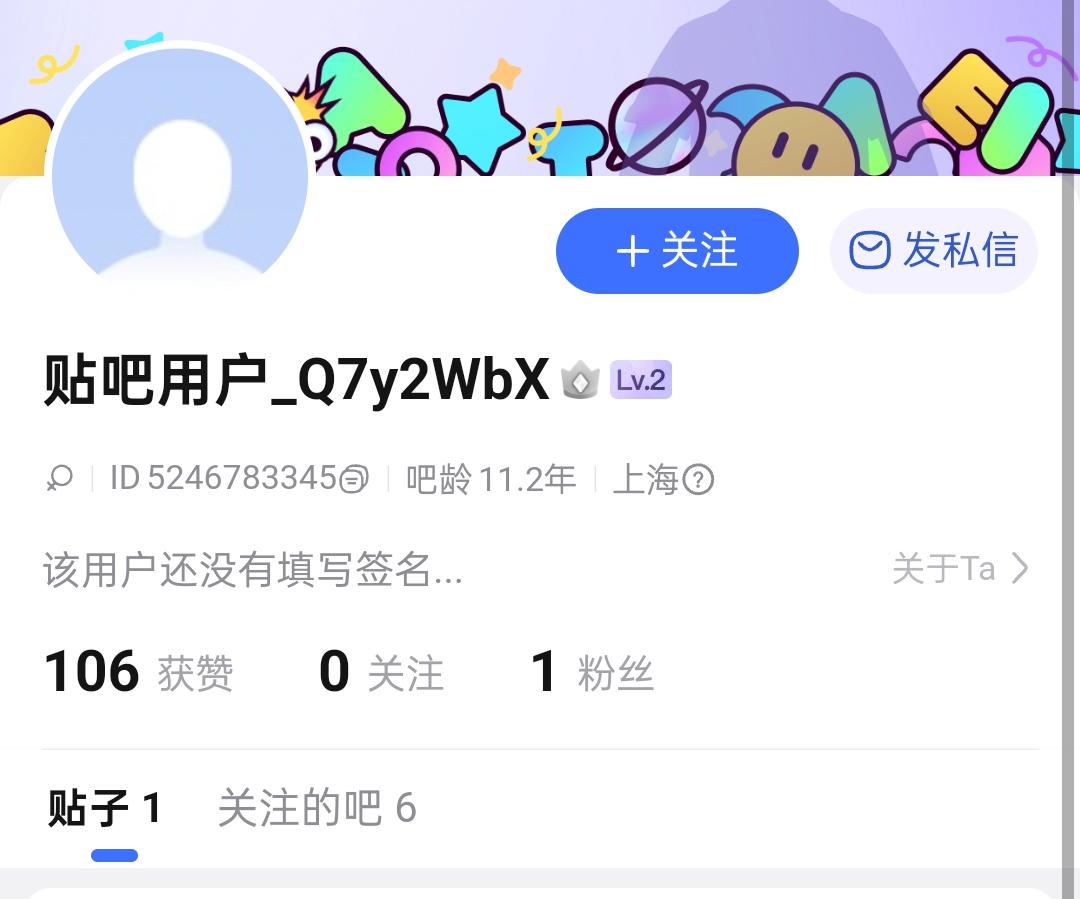Send a private message via 发私信

tap(933, 250)
